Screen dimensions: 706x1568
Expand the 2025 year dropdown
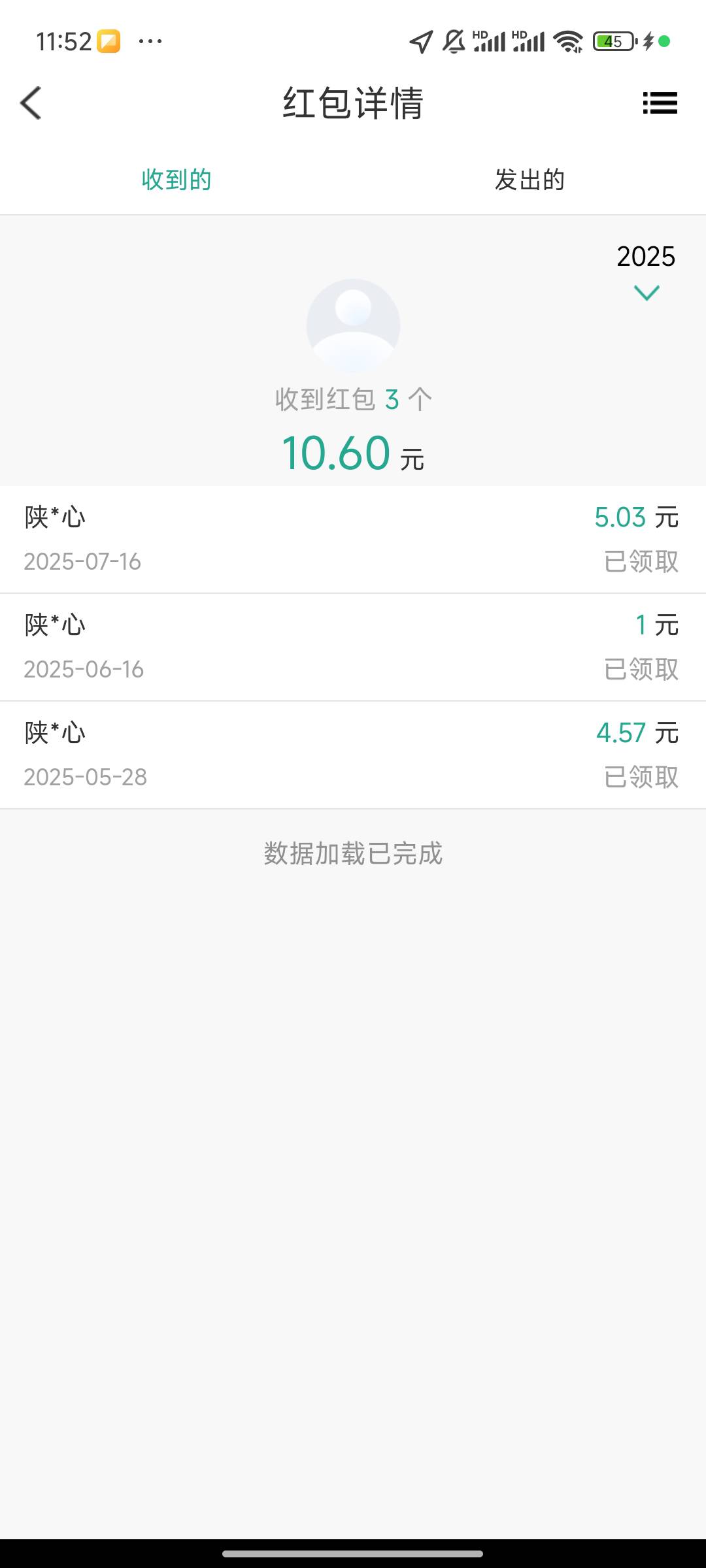tap(647, 271)
